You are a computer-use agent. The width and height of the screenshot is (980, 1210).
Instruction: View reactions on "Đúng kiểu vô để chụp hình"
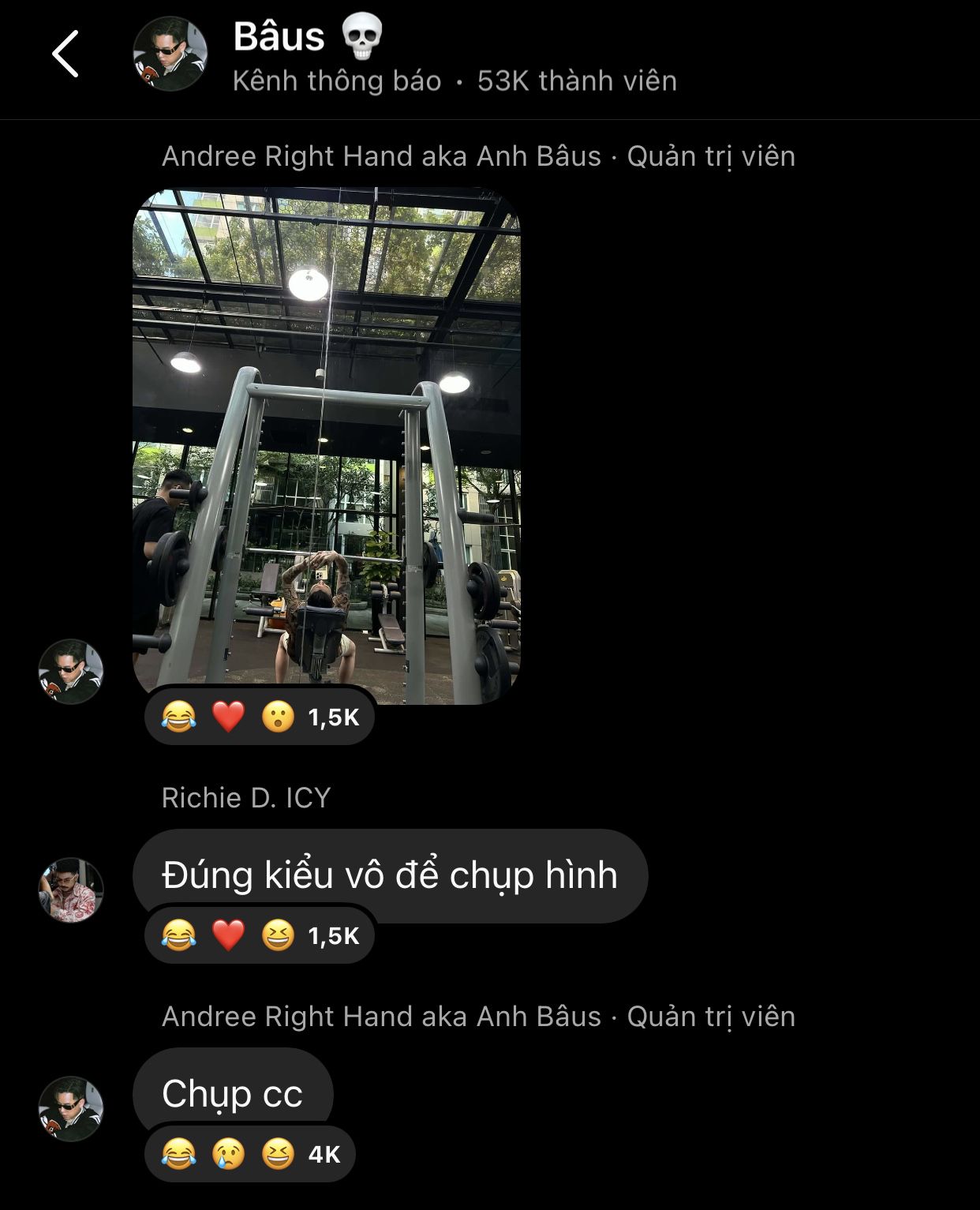[x=260, y=935]
